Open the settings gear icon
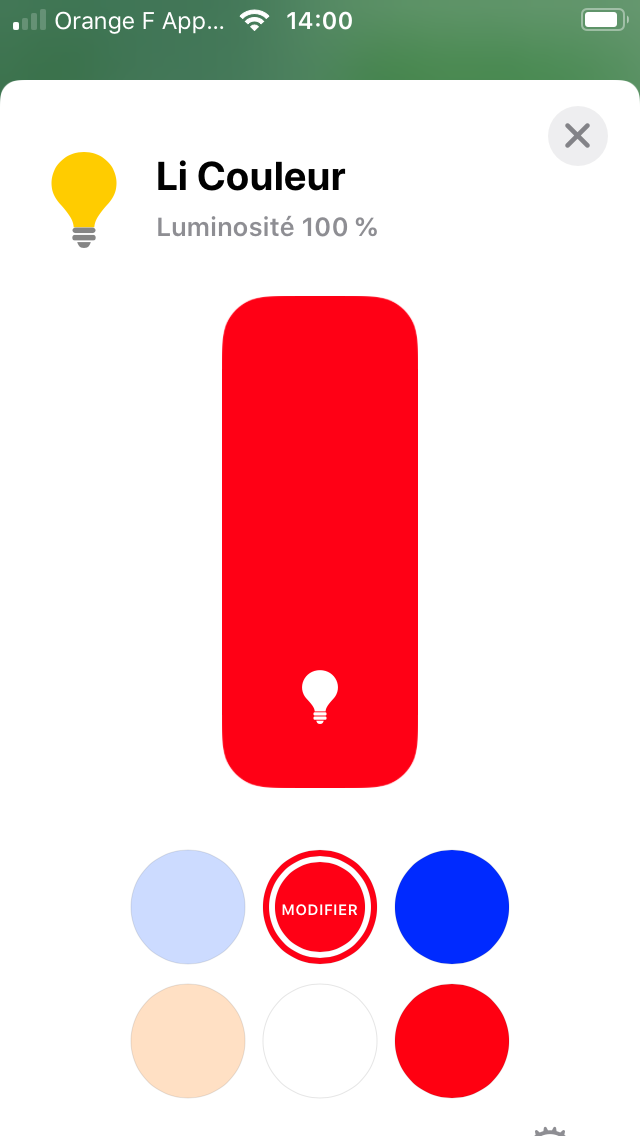Viewport: 640px width, 1136px height. [x=549, y=1131]
